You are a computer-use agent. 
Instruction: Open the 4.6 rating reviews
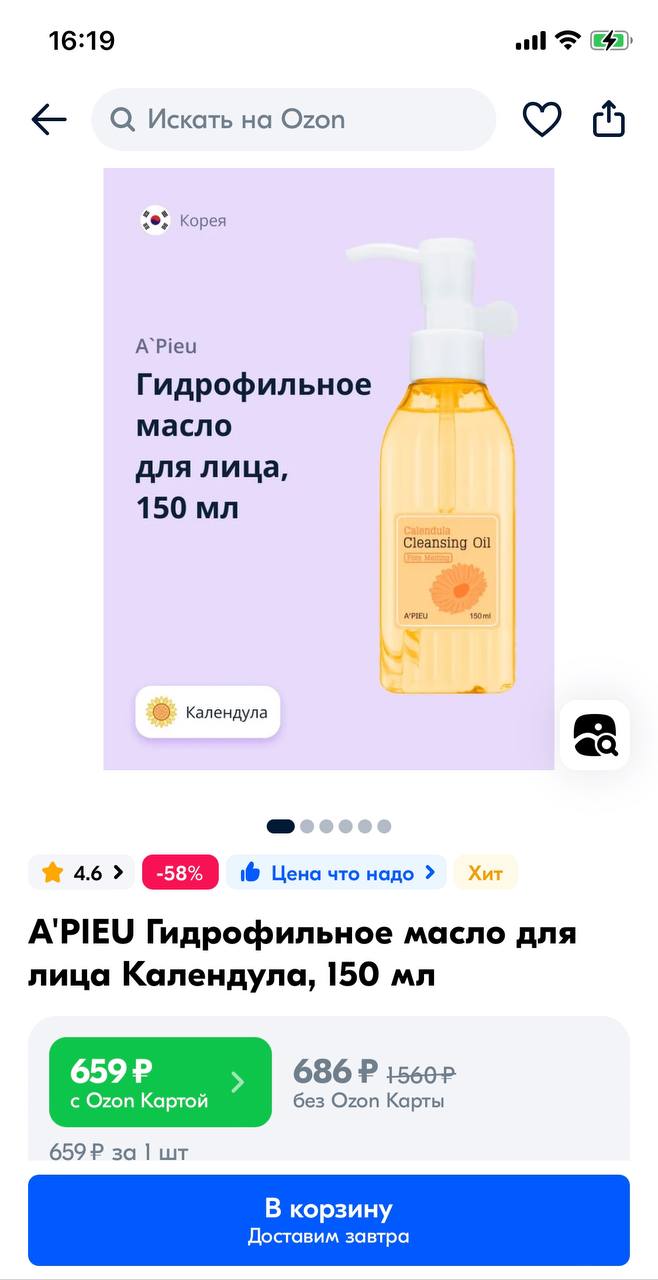[x=82, y=873]
